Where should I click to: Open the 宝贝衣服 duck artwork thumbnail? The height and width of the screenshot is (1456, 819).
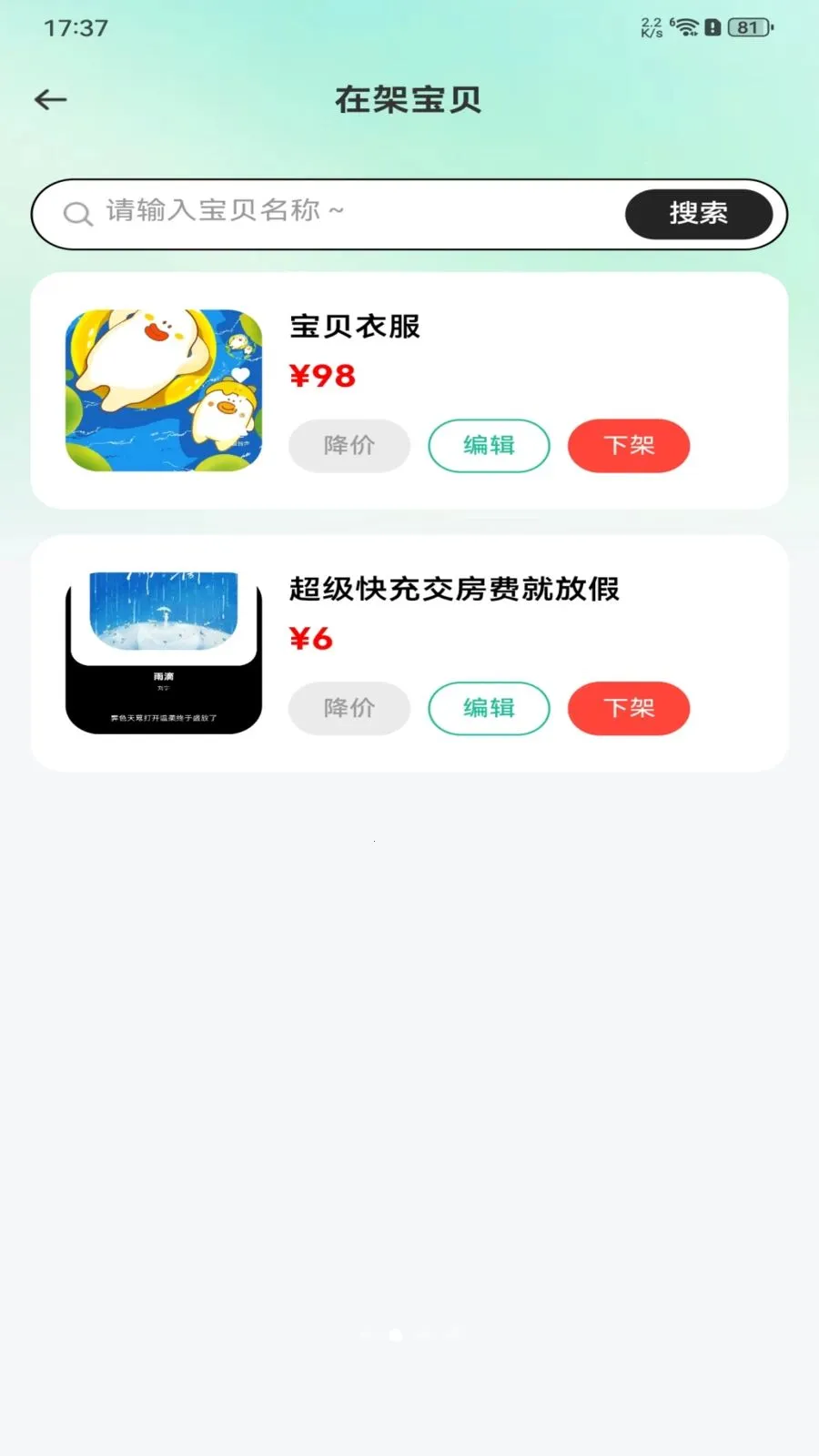pyautogui.click(x=163, y=391)
